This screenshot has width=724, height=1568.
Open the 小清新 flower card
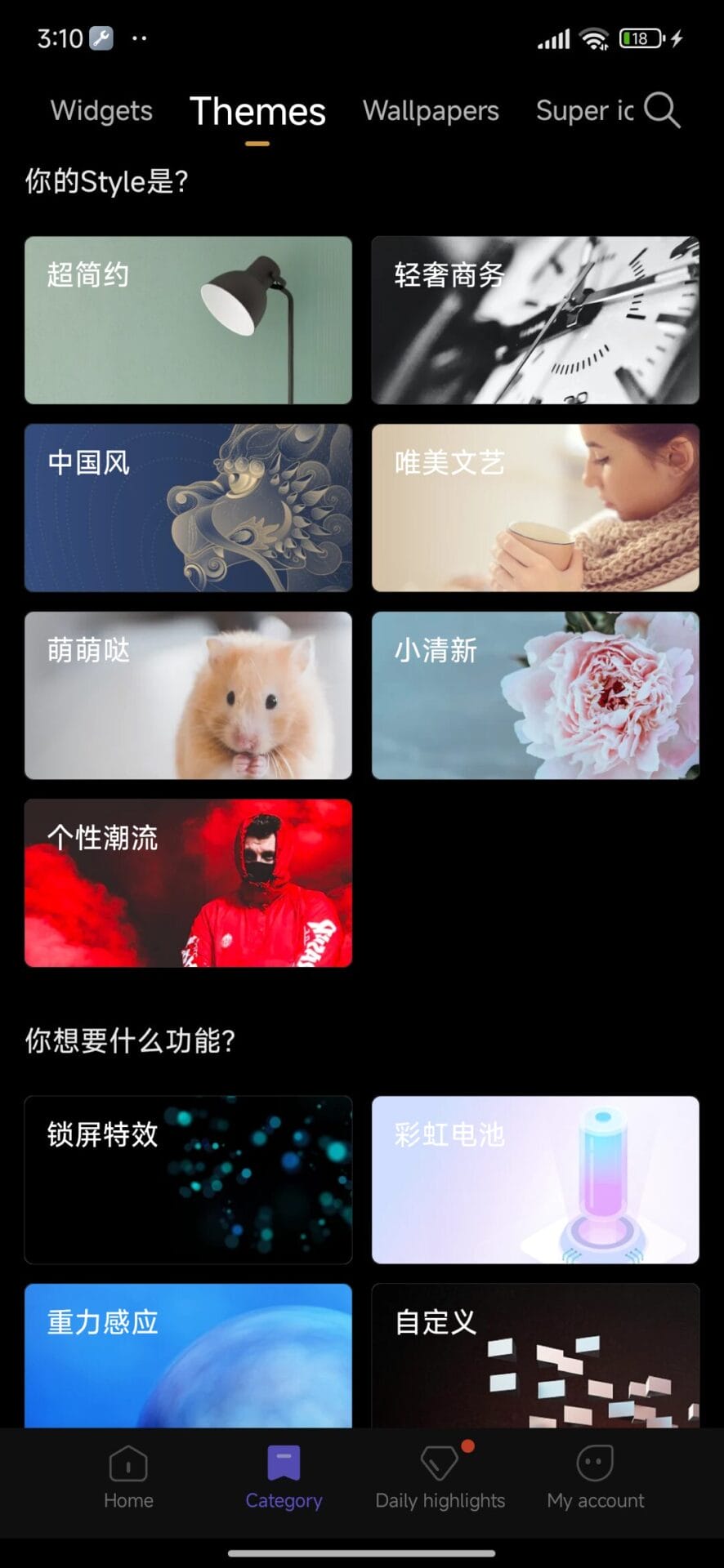point(535,695)
